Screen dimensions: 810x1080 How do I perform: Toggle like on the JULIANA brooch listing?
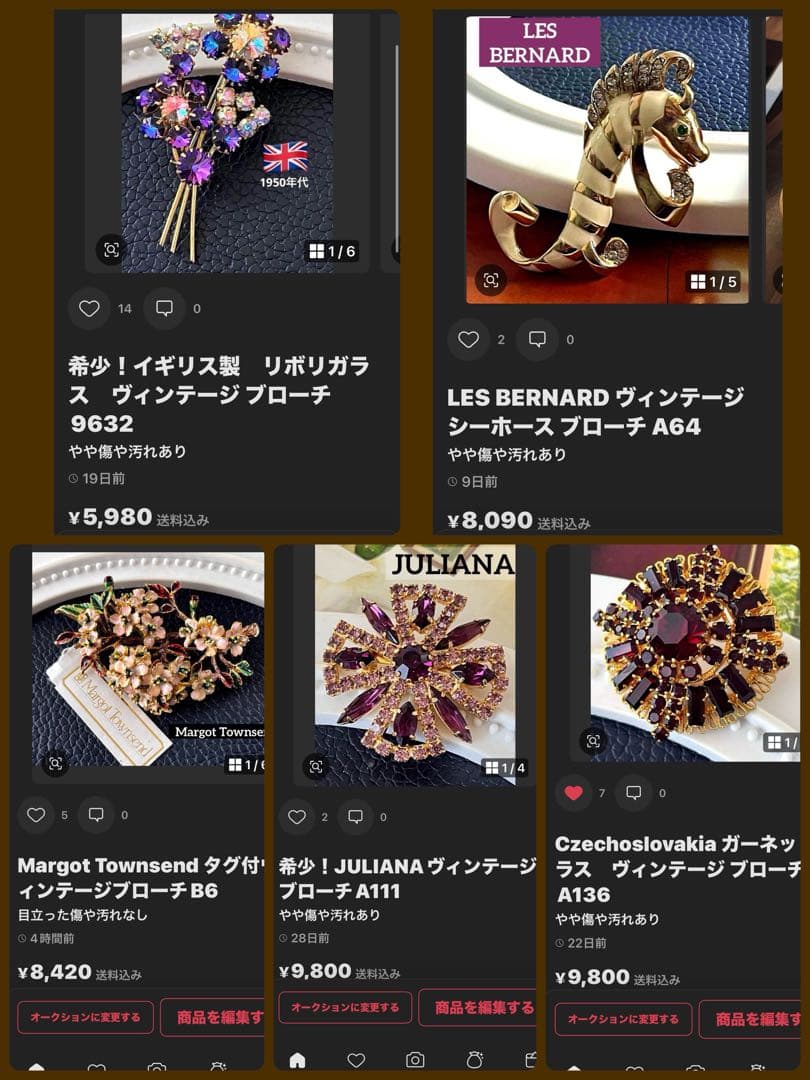click(x=297, y=817)
